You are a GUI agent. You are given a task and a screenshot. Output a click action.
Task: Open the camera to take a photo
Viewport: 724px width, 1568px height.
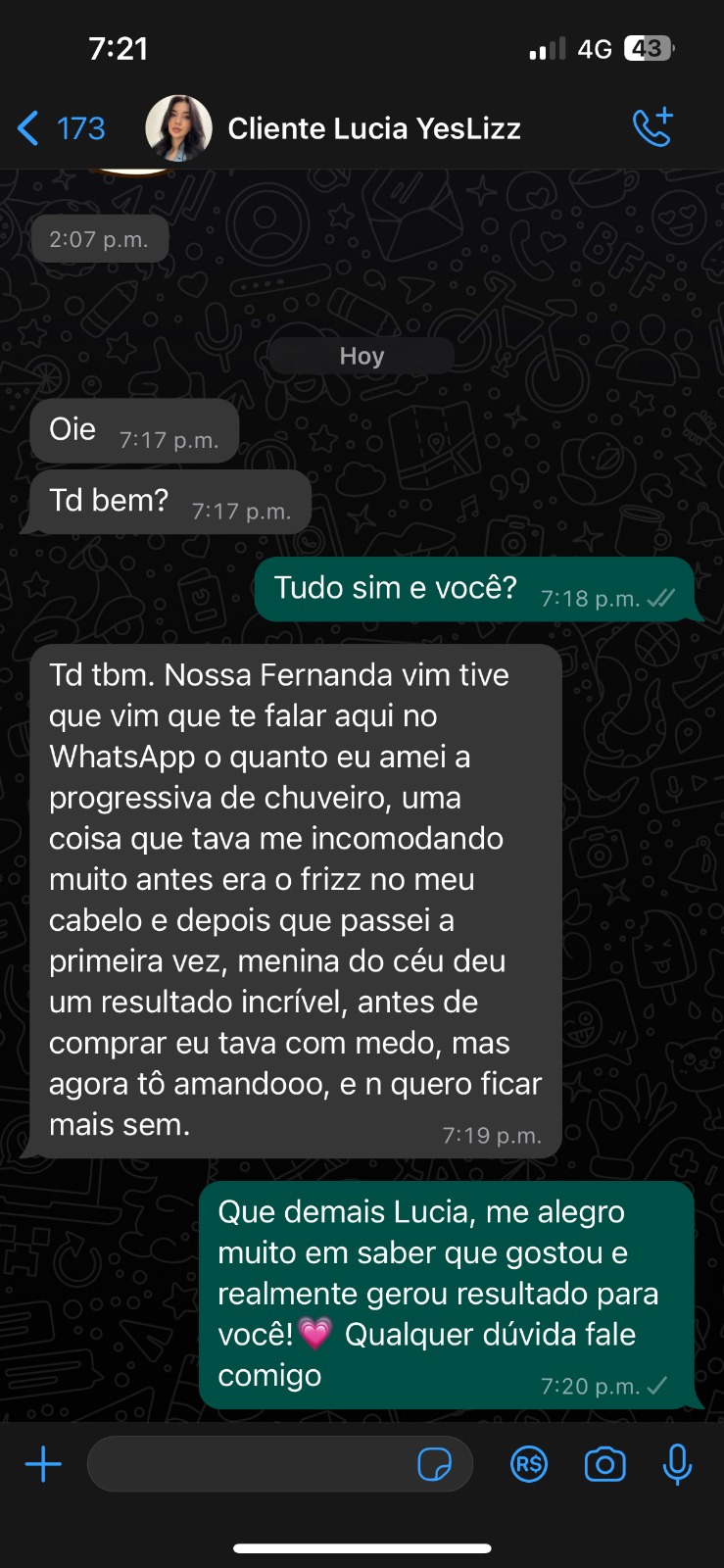604,1465
